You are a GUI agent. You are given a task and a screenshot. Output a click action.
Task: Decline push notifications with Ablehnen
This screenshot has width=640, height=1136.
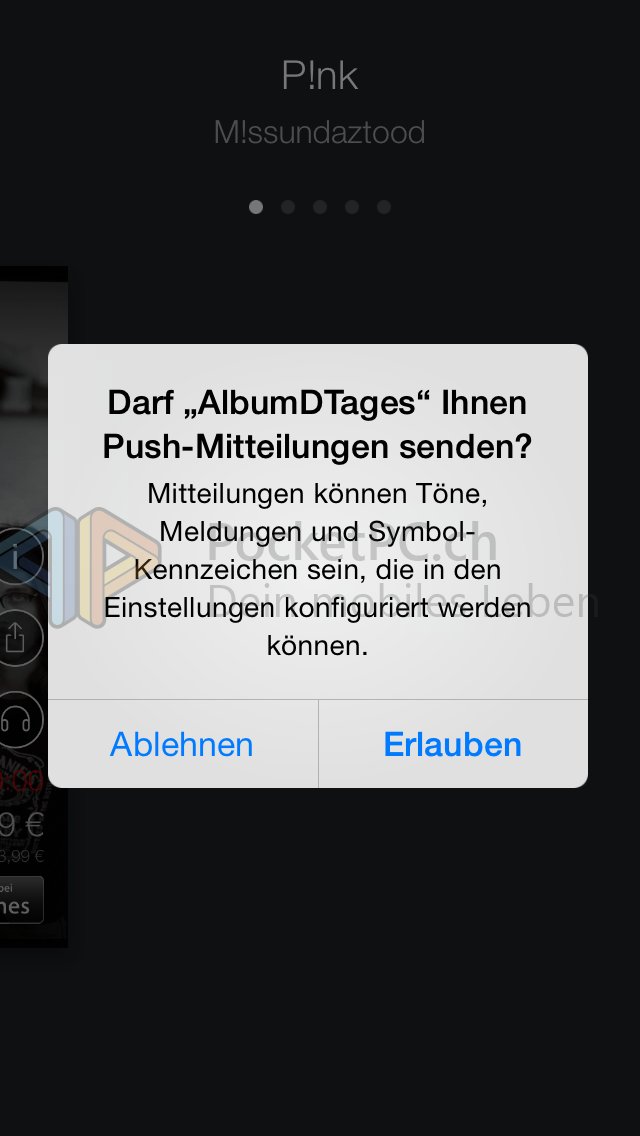click(182, 745)
